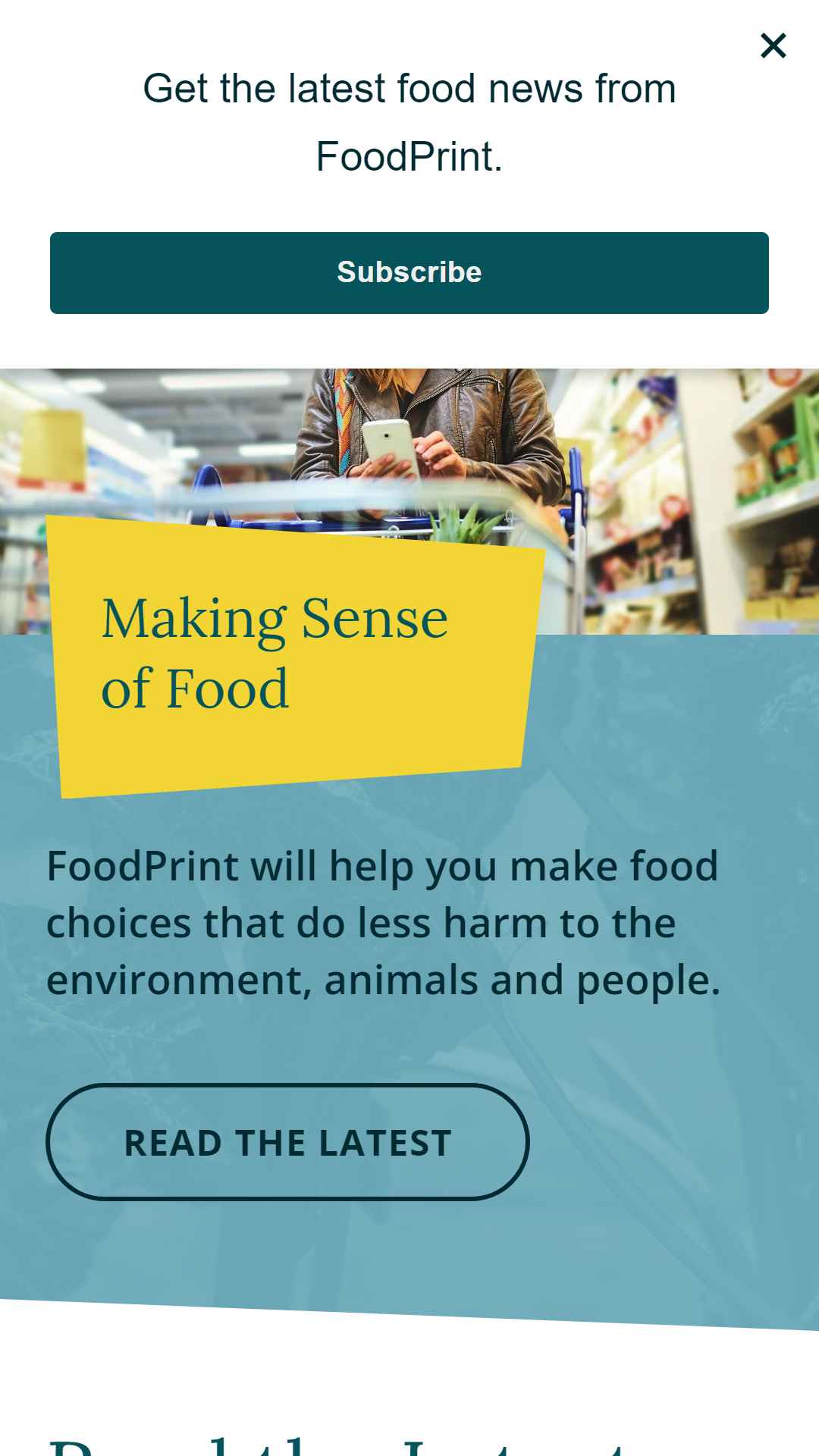
Task: Open Read the Latest
Action: pyautogui.click(x=287, y=1142)
